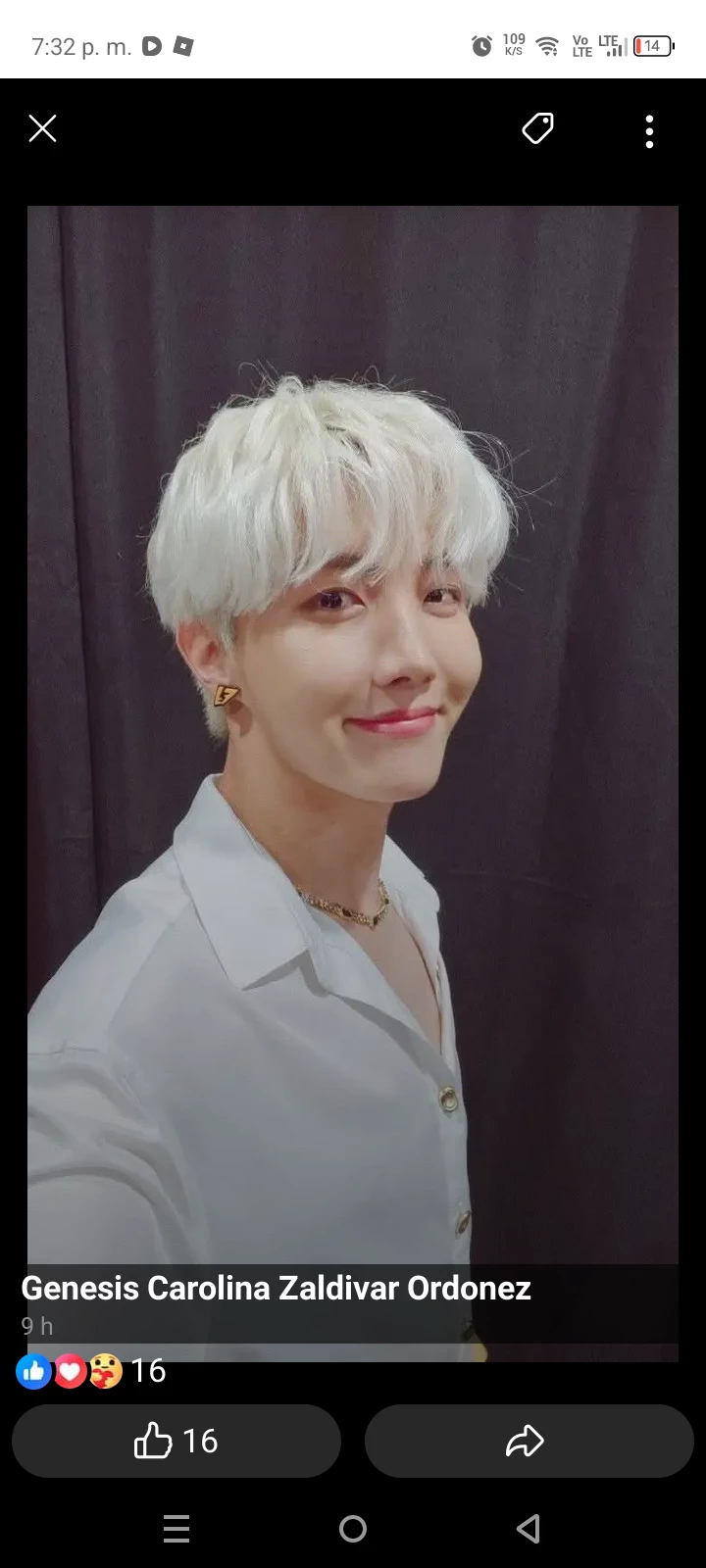Image resolution: width=706 pixels, height=1568 pixels.
Task: Open recent apps from navigation bar
Action: tap(176, 1528)
